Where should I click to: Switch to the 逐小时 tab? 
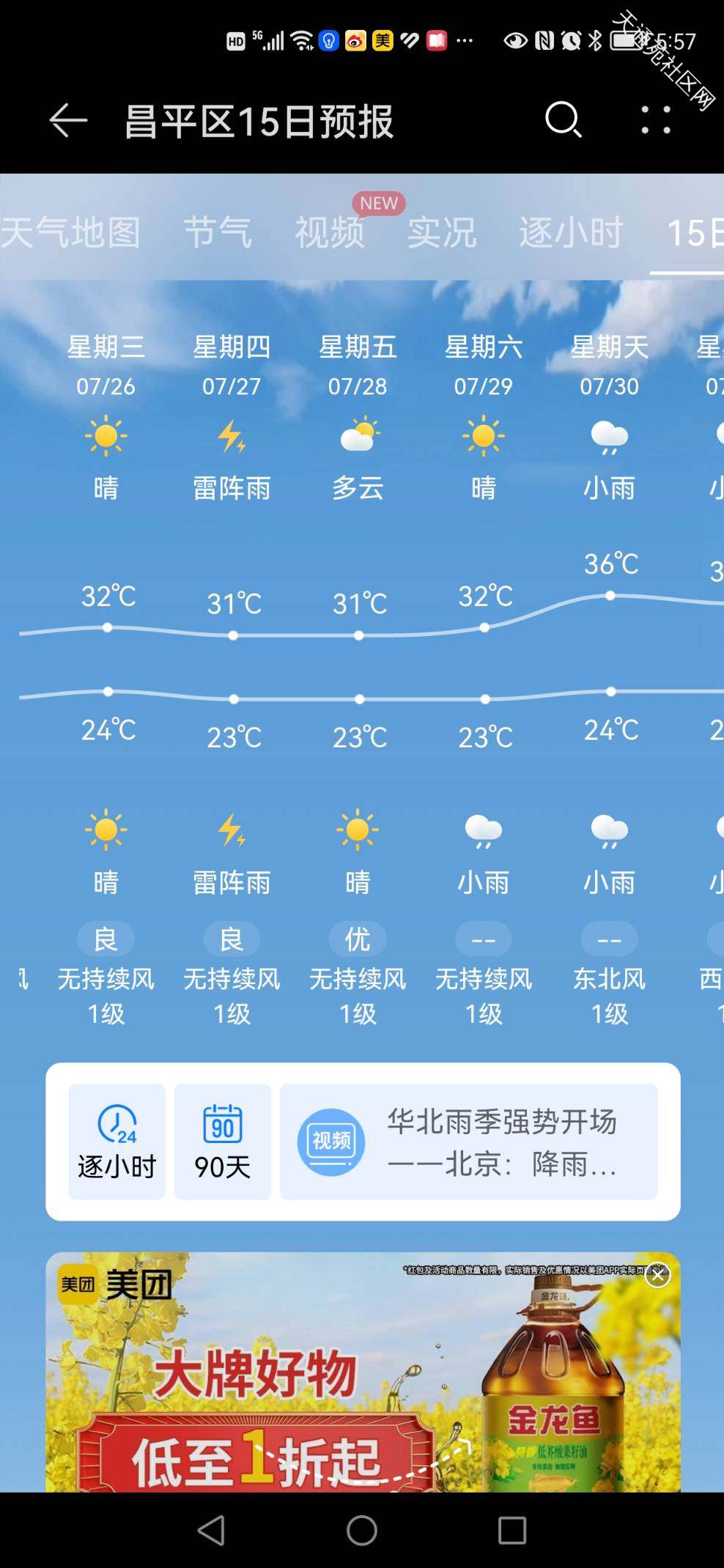[x=571, y=233]
